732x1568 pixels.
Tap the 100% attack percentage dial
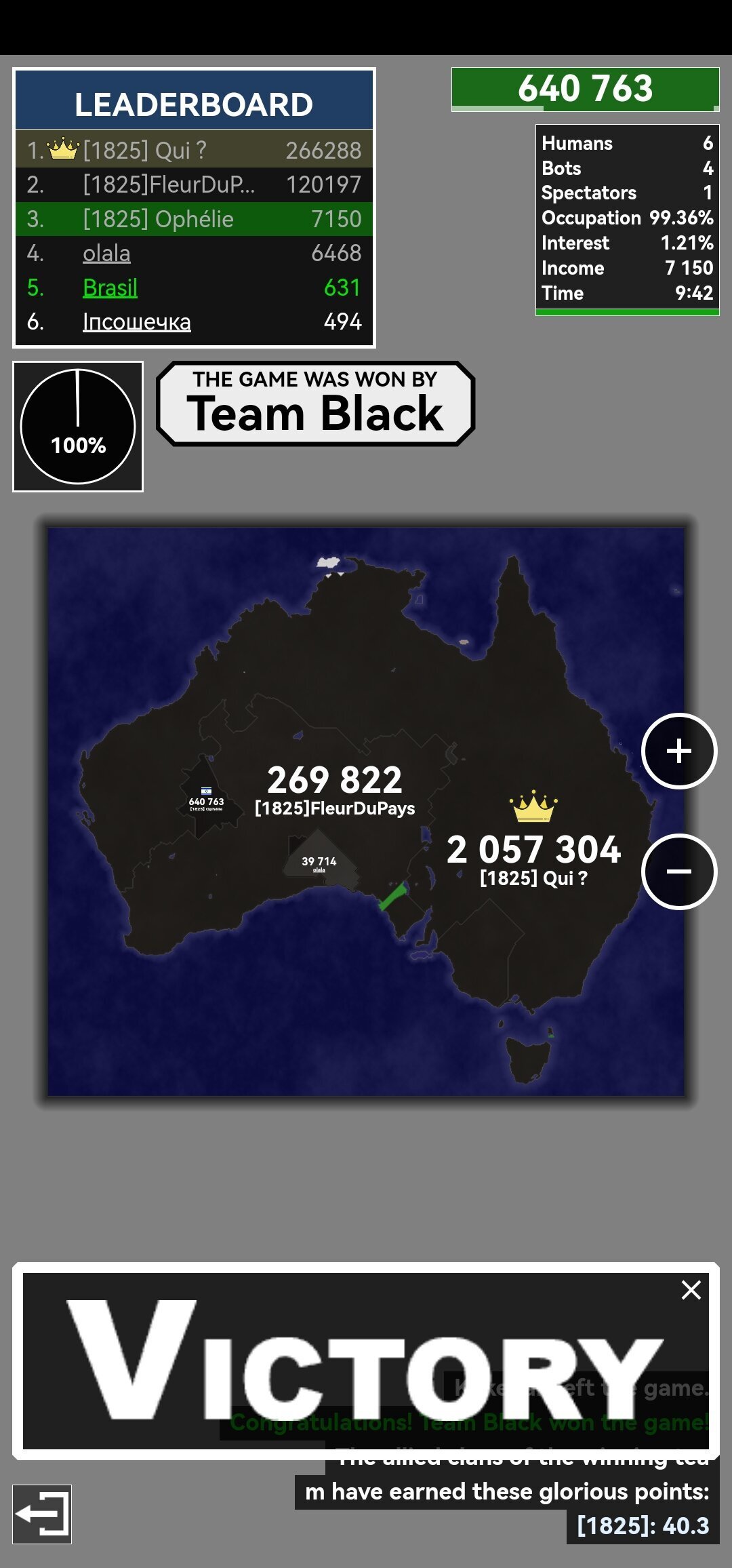tap(78, 427)
